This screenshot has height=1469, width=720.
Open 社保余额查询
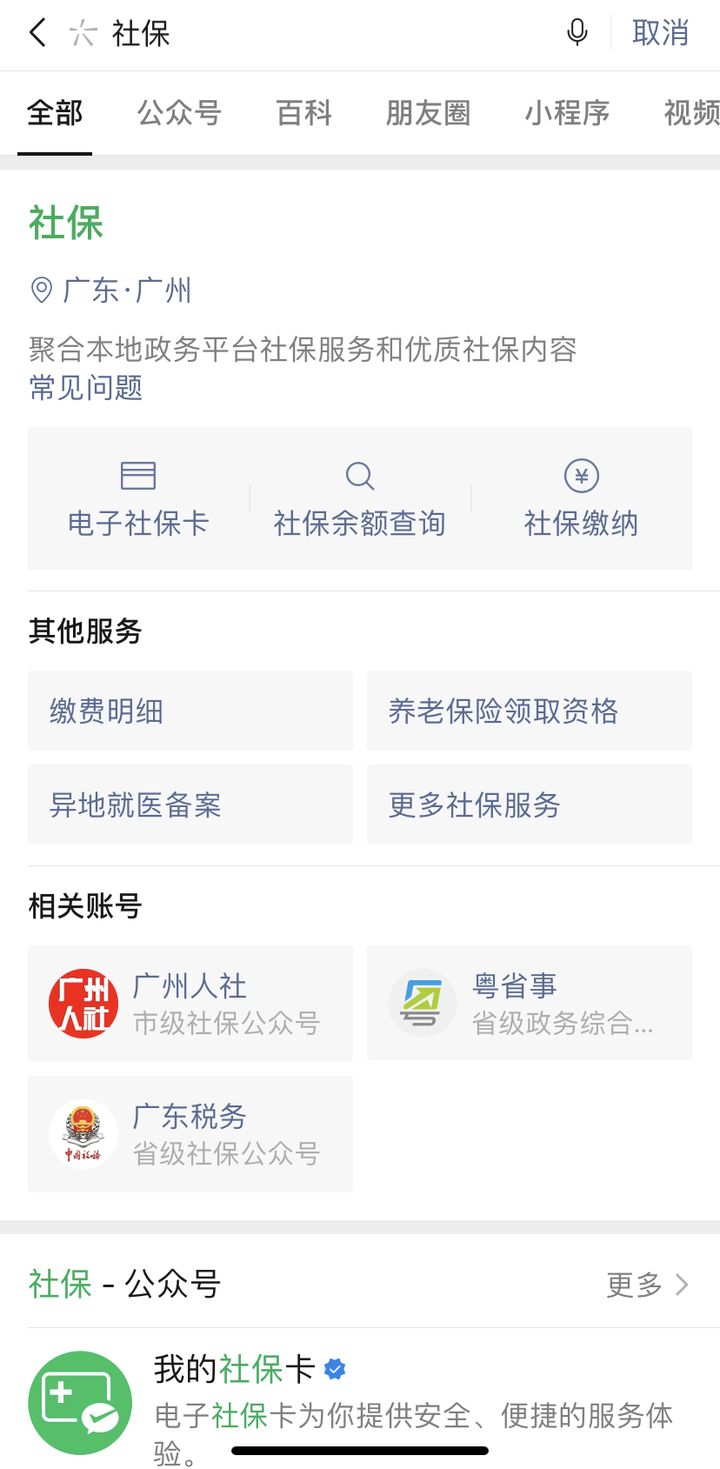(360, 499)
